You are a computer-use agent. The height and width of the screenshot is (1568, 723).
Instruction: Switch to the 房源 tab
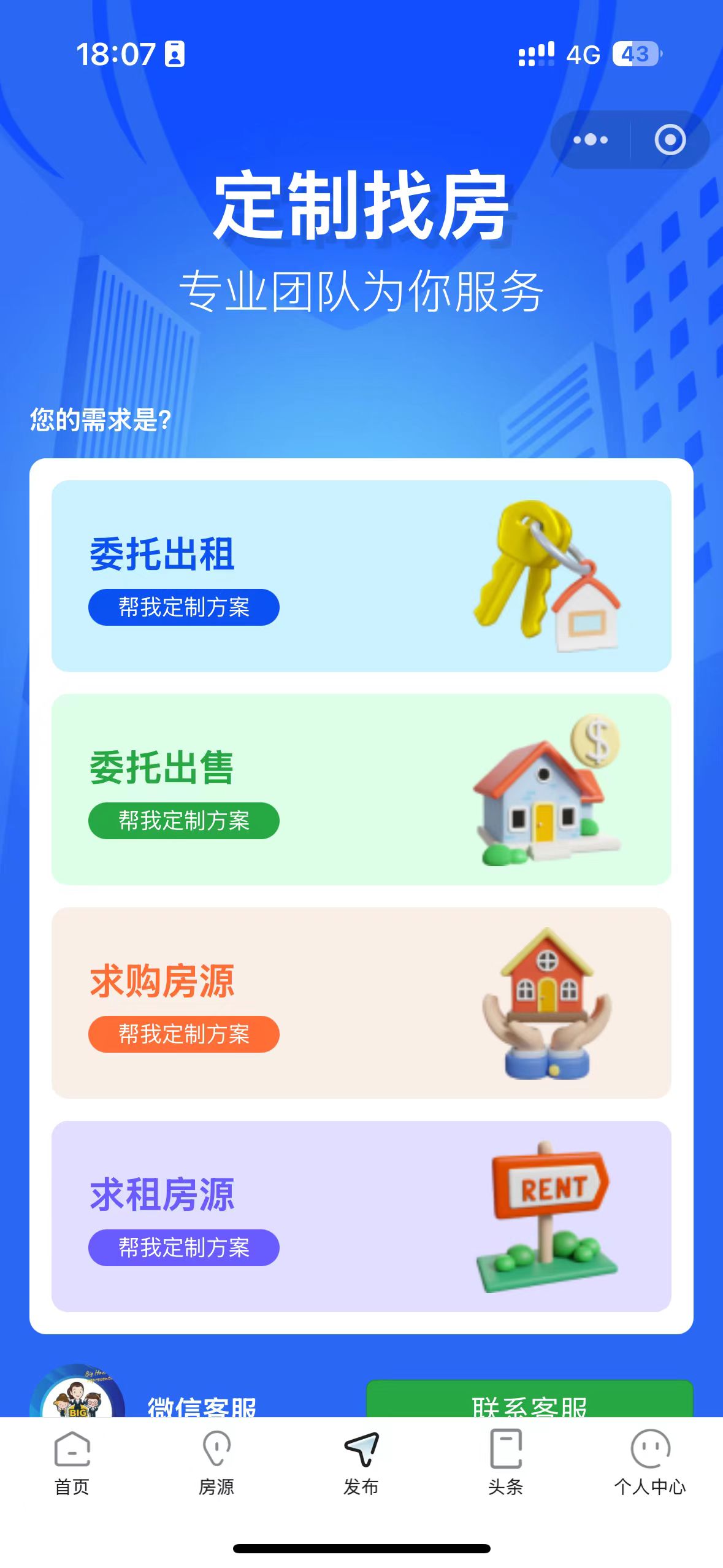click(216, 1463)
